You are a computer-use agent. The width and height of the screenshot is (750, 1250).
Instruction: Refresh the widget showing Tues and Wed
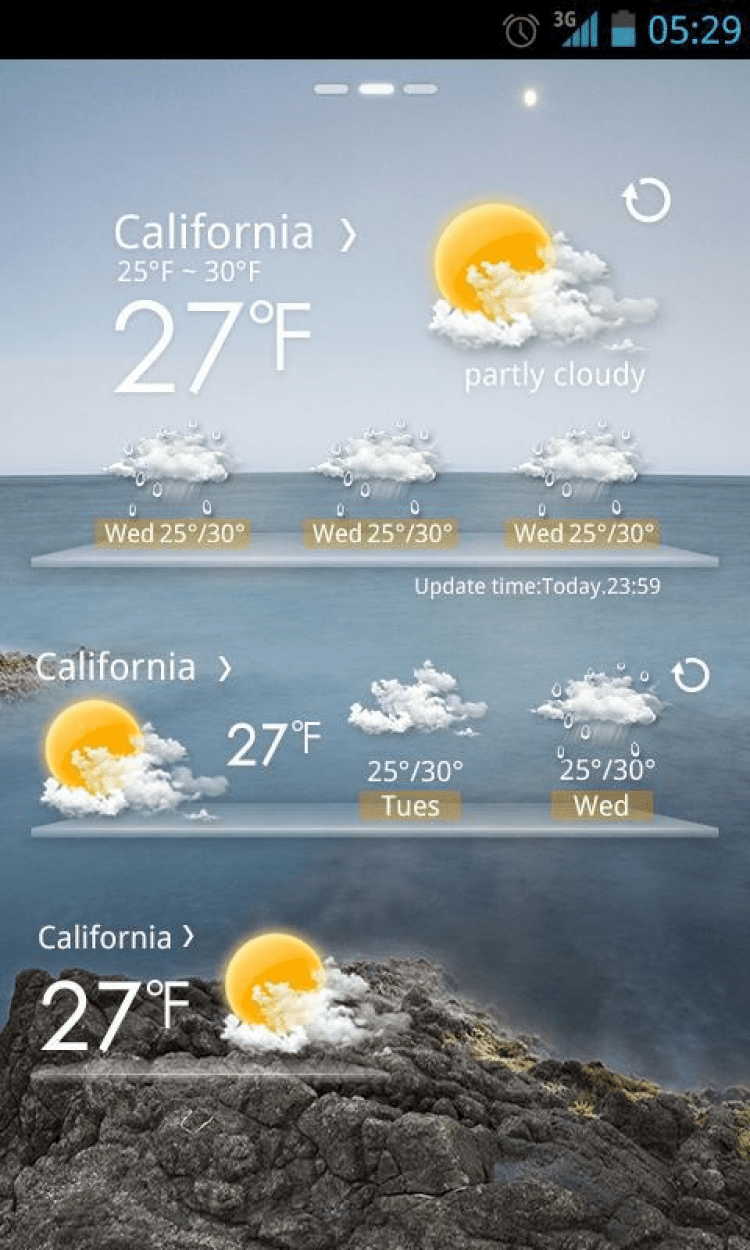(x=690, y=675)
